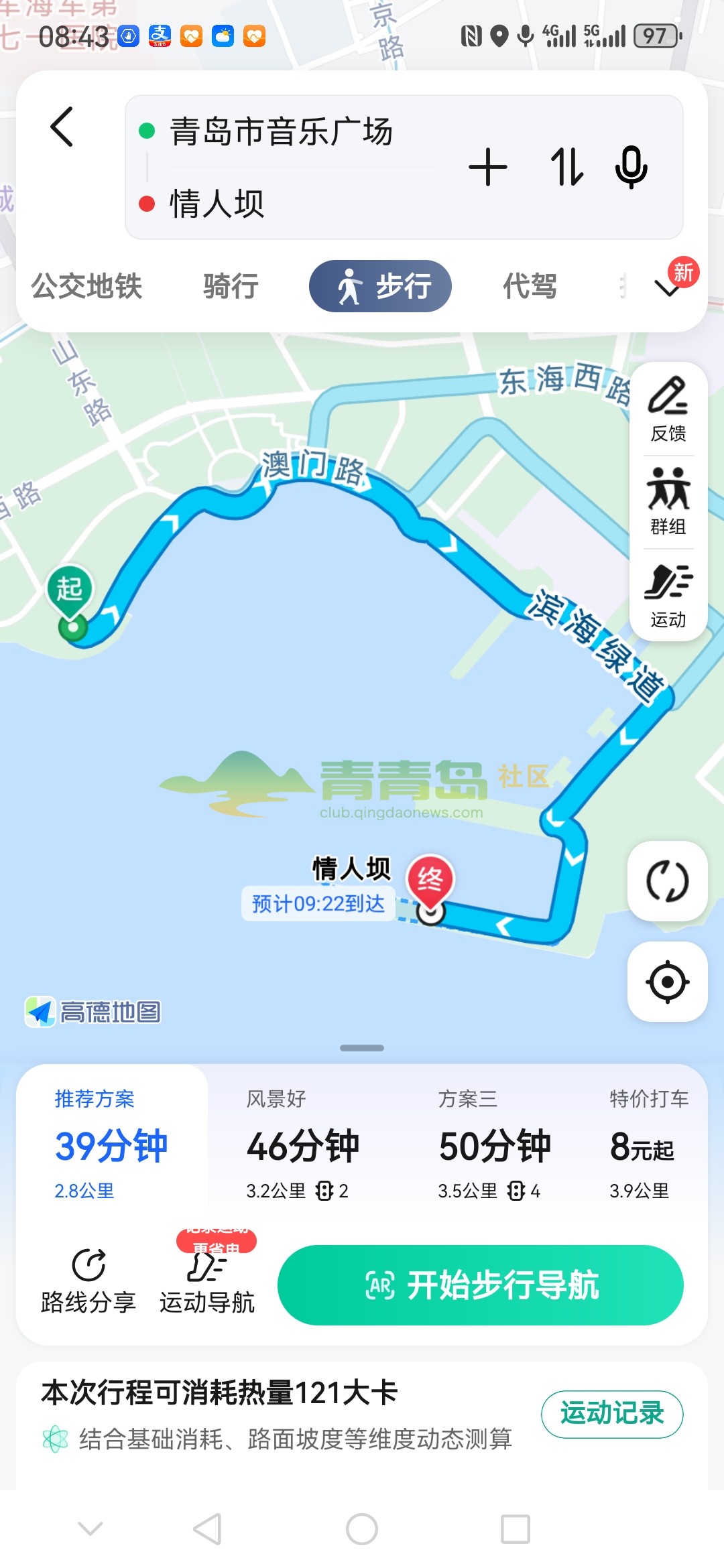This screenshot has height=1568, width=724.
Task: Open 运动导航 sport navigation
Action: tap(208, 1283)
